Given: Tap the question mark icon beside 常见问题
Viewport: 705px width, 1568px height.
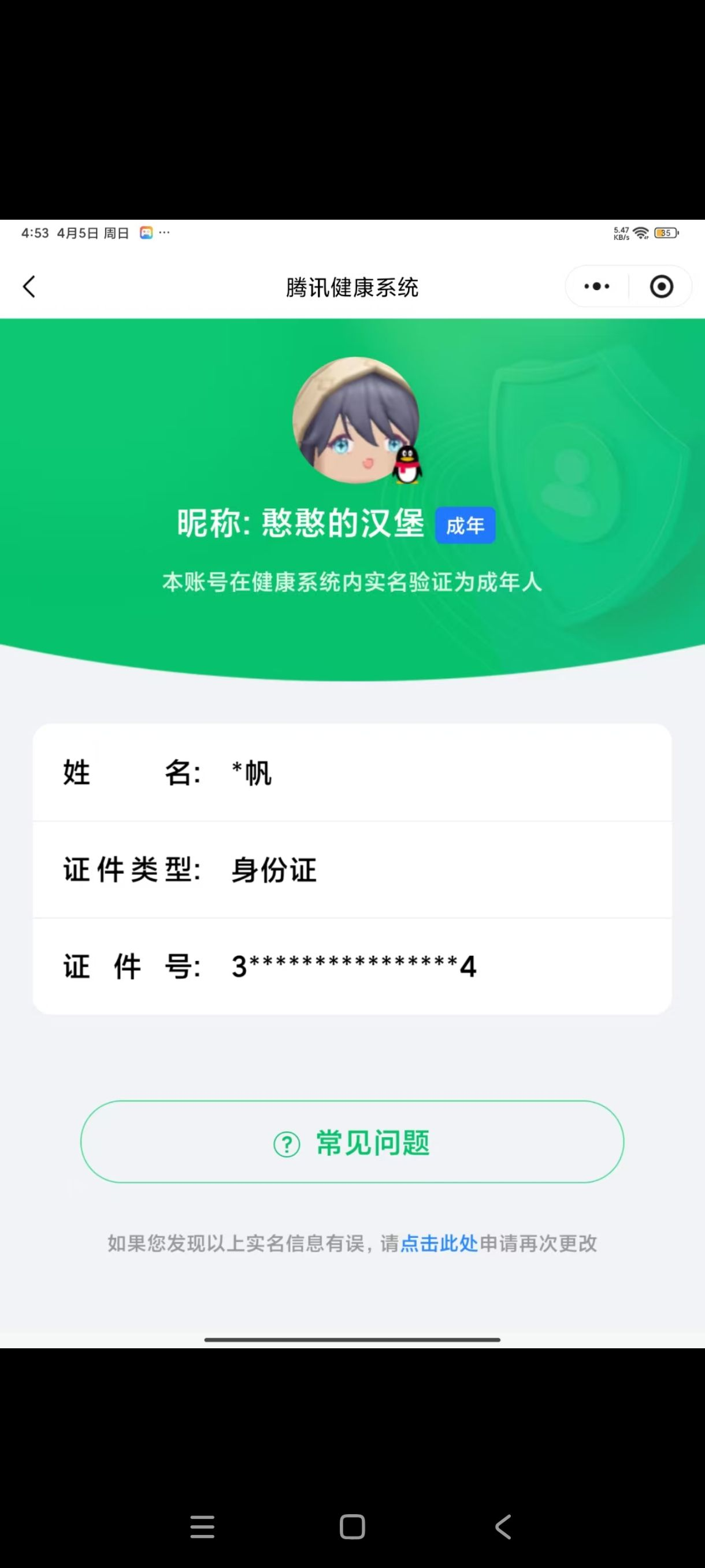Looking at the screenshot, I should 286,1142.
